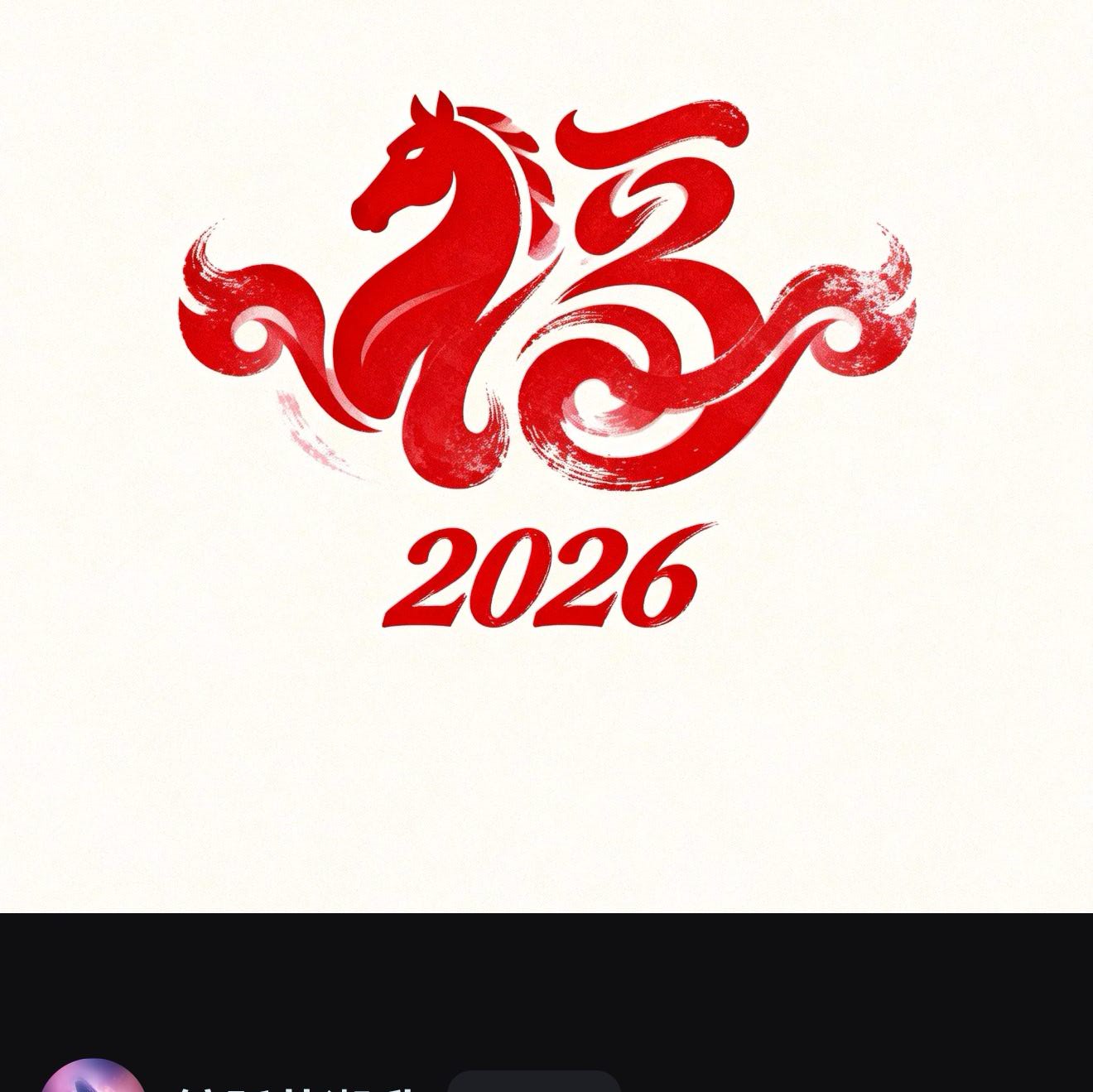
Task: Open the author's profile avatar
Action: click(x=91, y=1078)
